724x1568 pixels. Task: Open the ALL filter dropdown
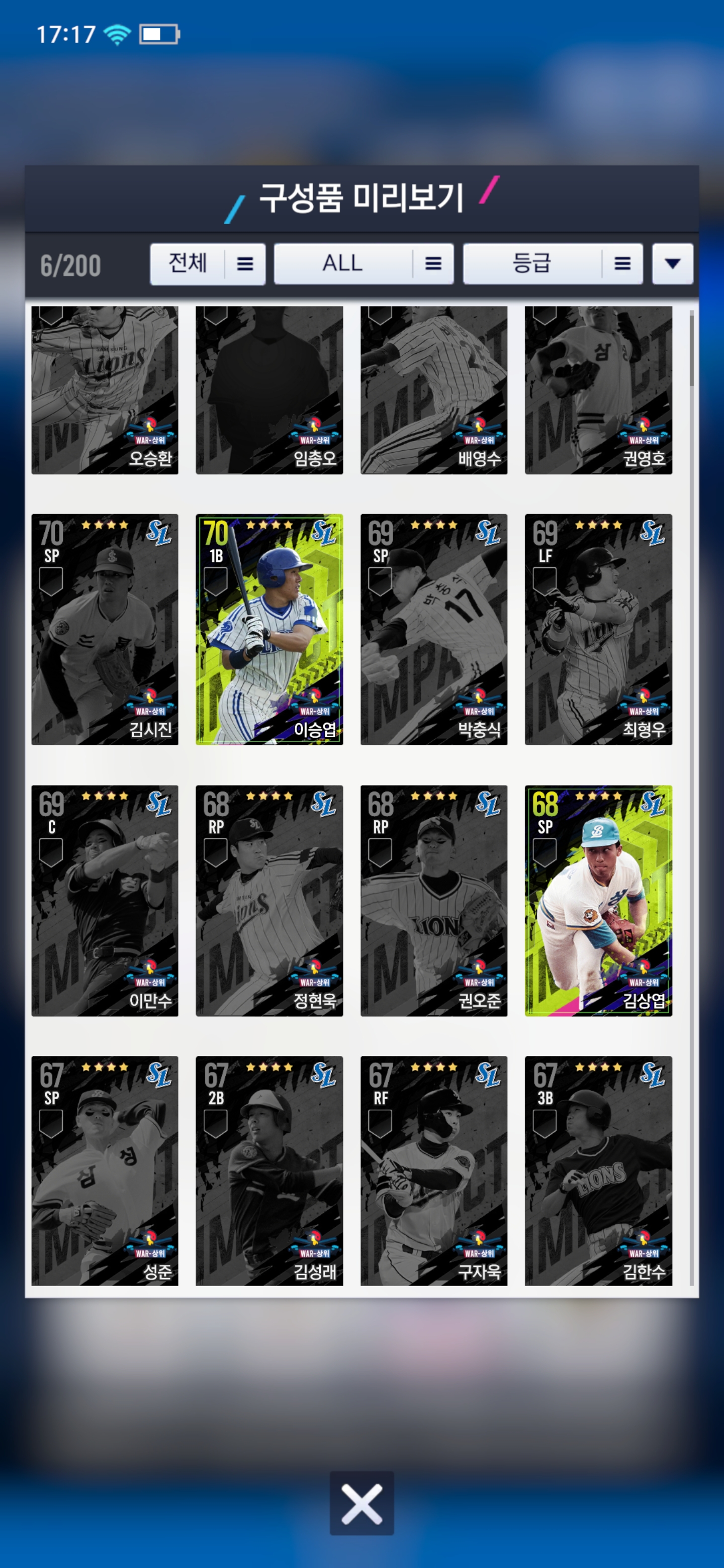coord(364,264)
